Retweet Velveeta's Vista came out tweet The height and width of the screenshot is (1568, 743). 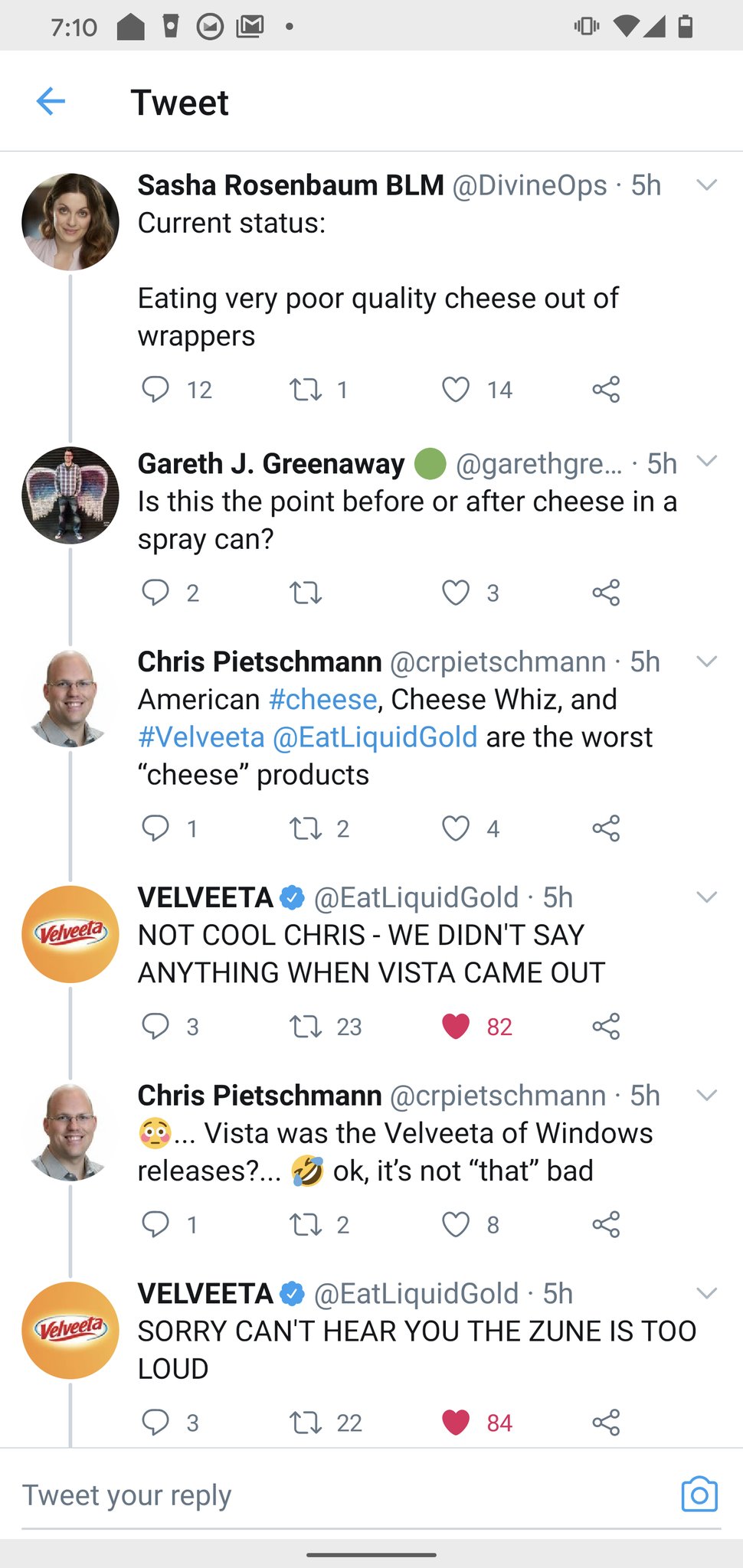[x=305, y=1026]
